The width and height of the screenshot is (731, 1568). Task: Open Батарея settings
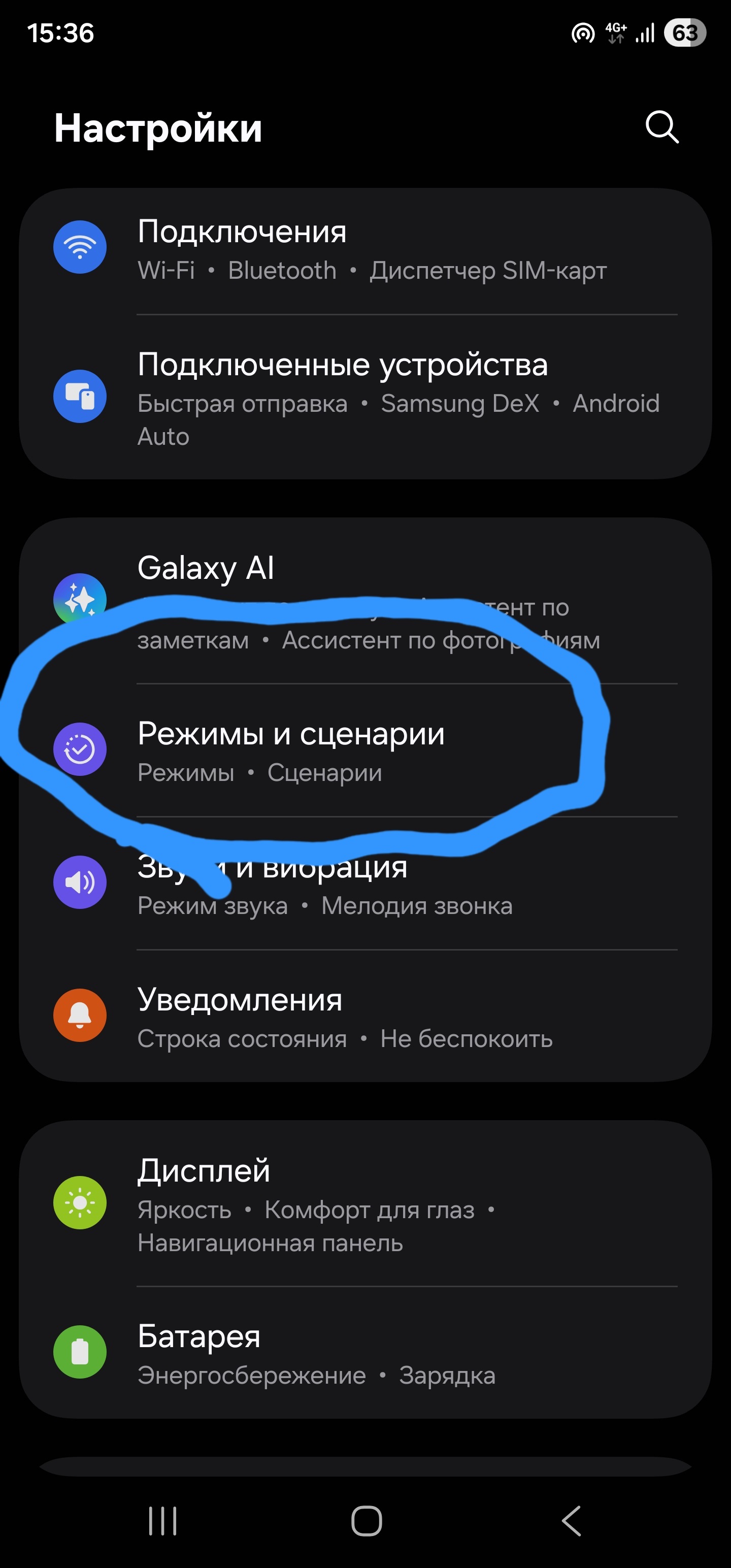click(x=365, y=1353)
